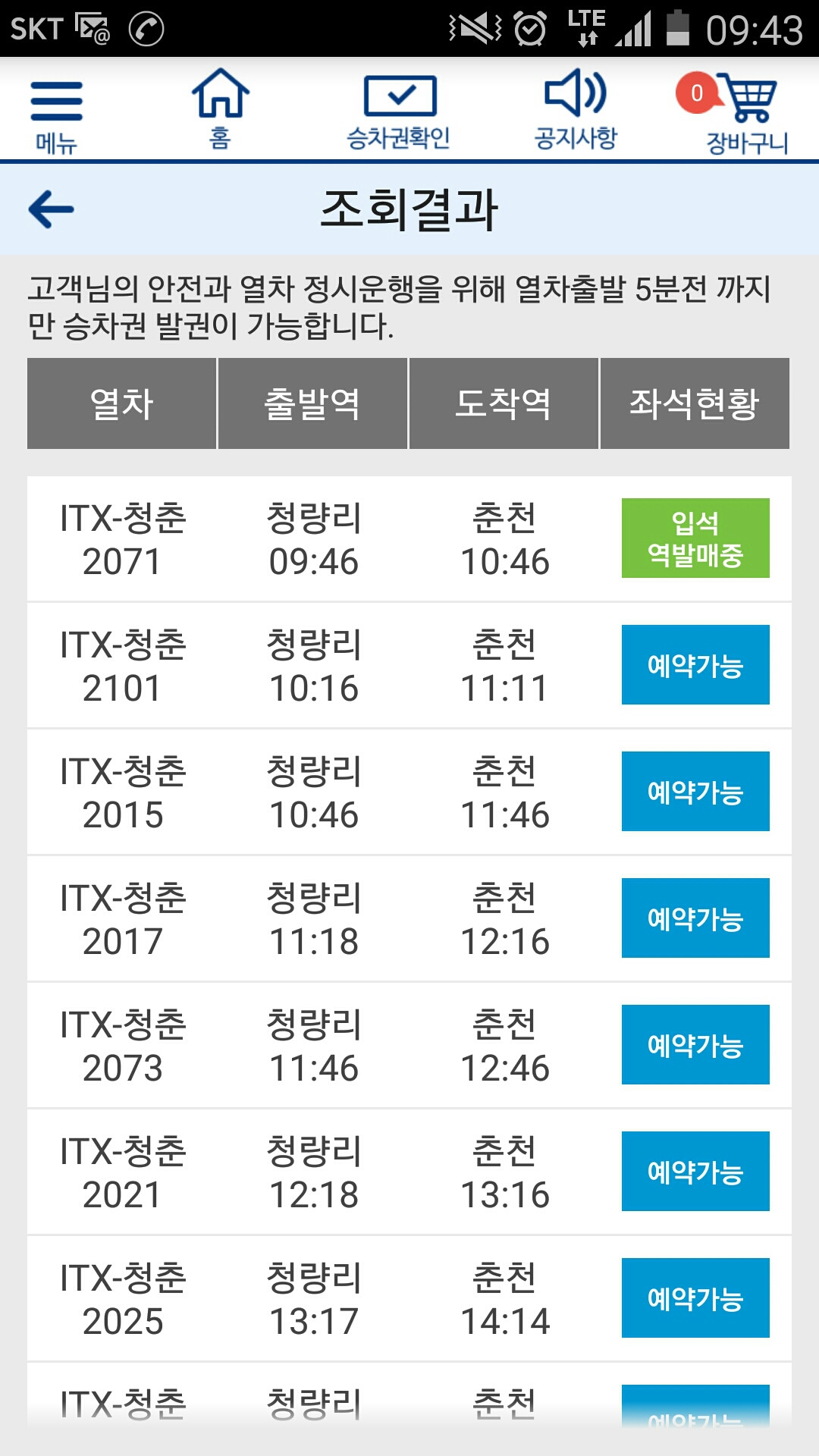The height and width of the screenshot is (1456, 819).
Task: Reserve train 2021 departing 12:18
Action: pyautogui.click(x=695, y=1171)
